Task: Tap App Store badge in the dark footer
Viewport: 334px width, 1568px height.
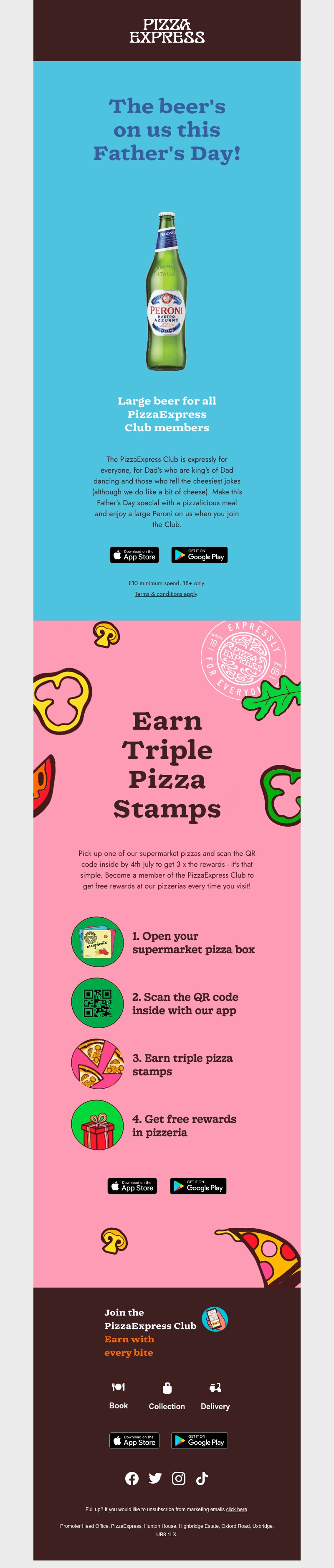Action: point(134,1440)
